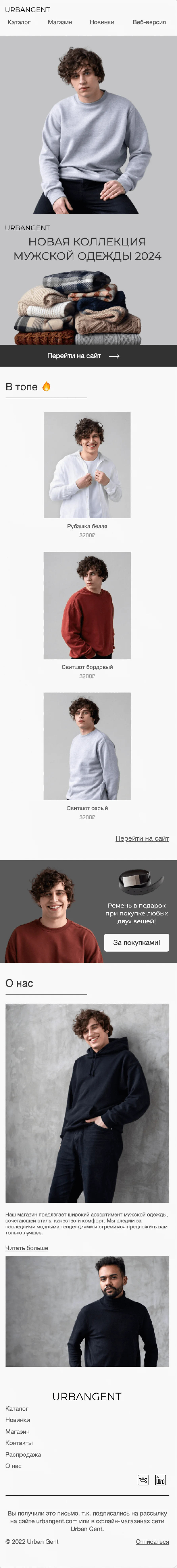Follow the underlined Перейти на сайт link
Screen dimensions: 177x1568
coord(142,838)
